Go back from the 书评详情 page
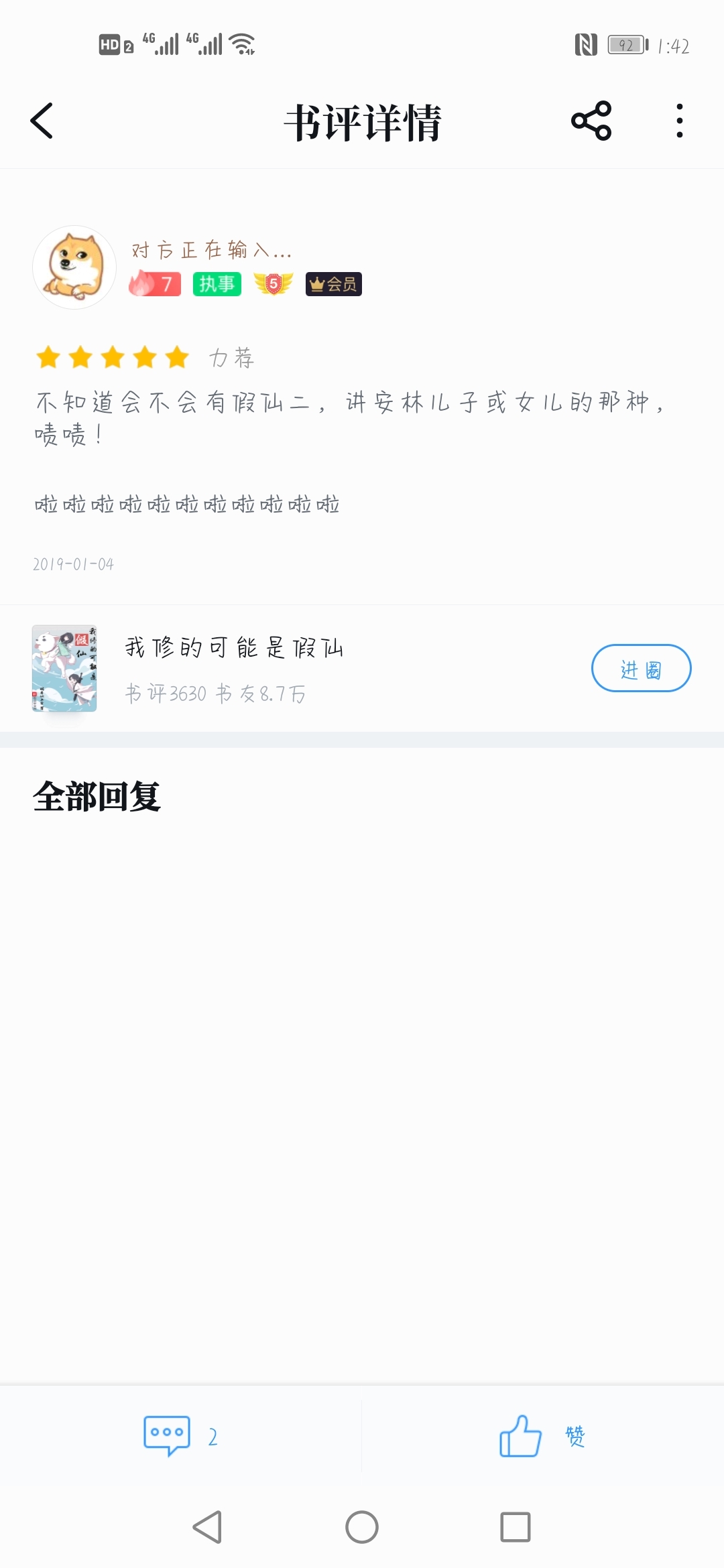Screen dimensions: 724x1568 [42, 121]
